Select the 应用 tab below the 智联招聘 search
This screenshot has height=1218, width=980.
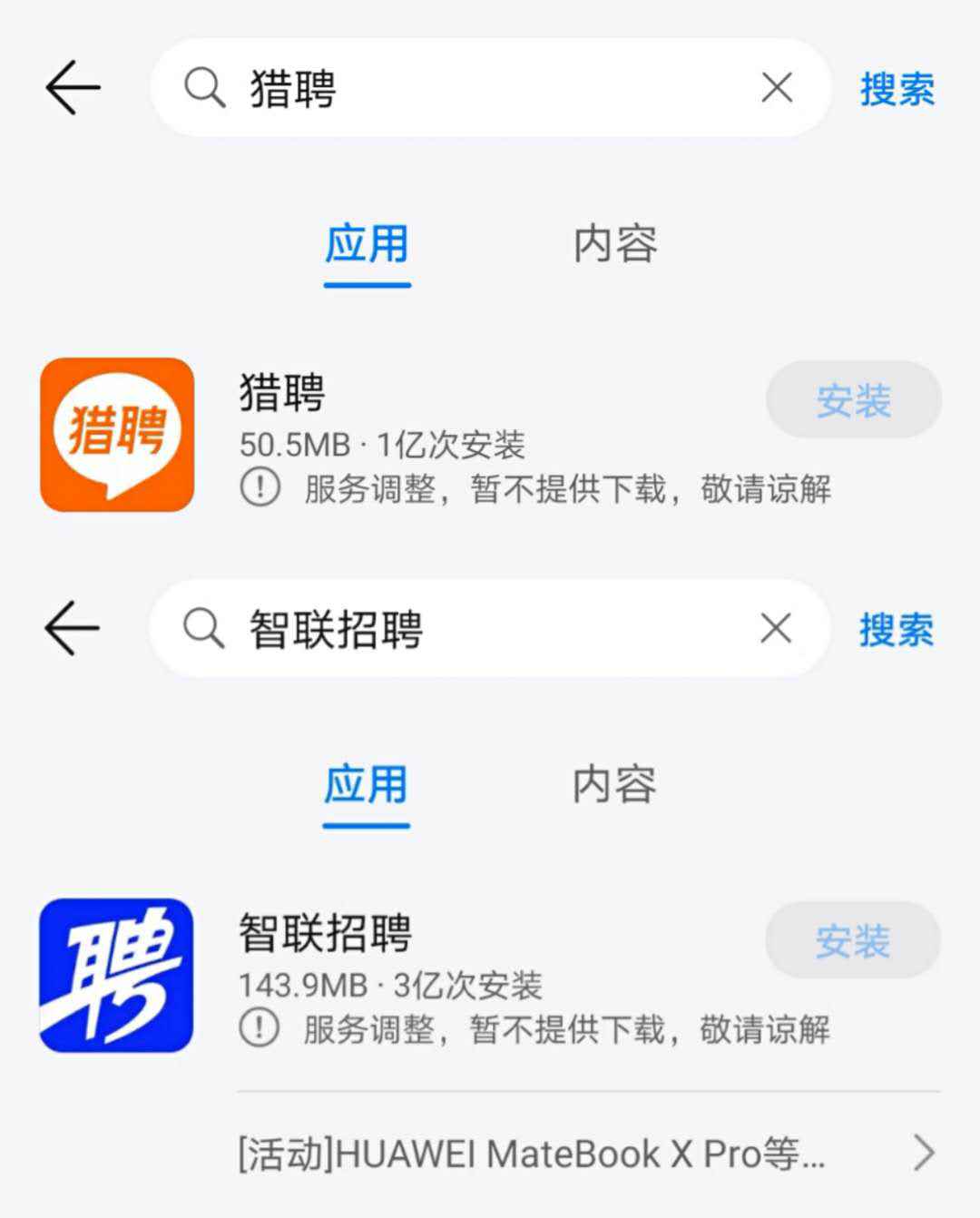tap(366, 786)
